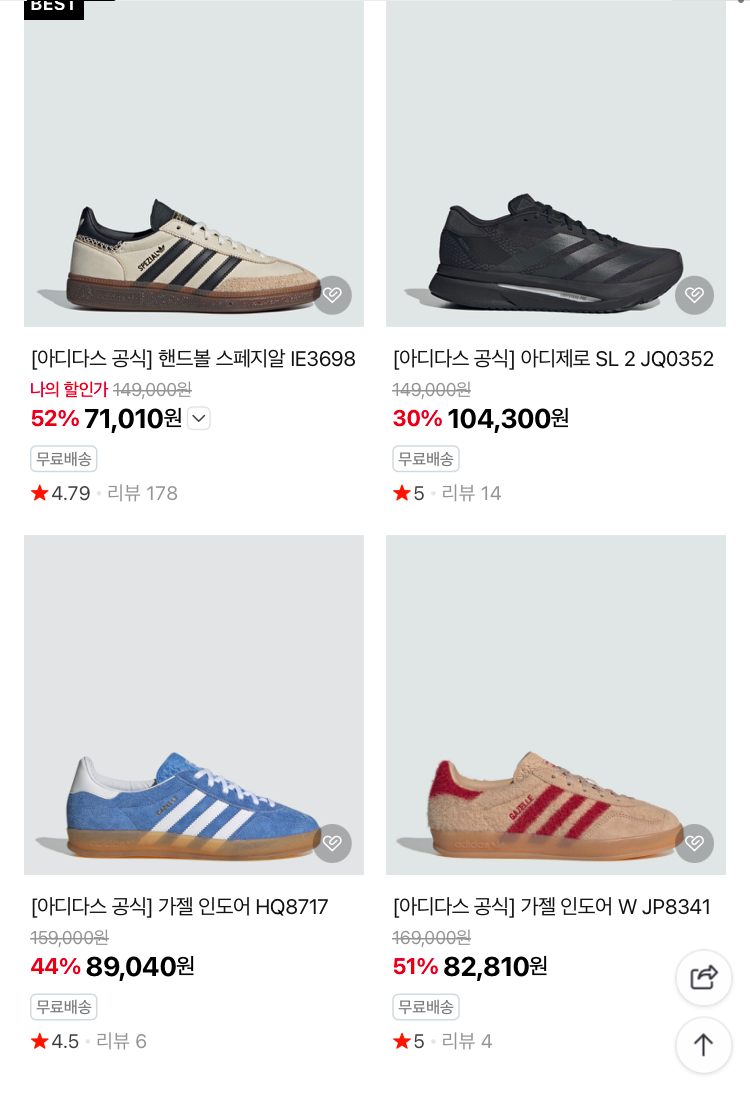The image size is (750, 1097).
Task: Open the 가젤 인도어 W JP8341 product
Action: 551,906
